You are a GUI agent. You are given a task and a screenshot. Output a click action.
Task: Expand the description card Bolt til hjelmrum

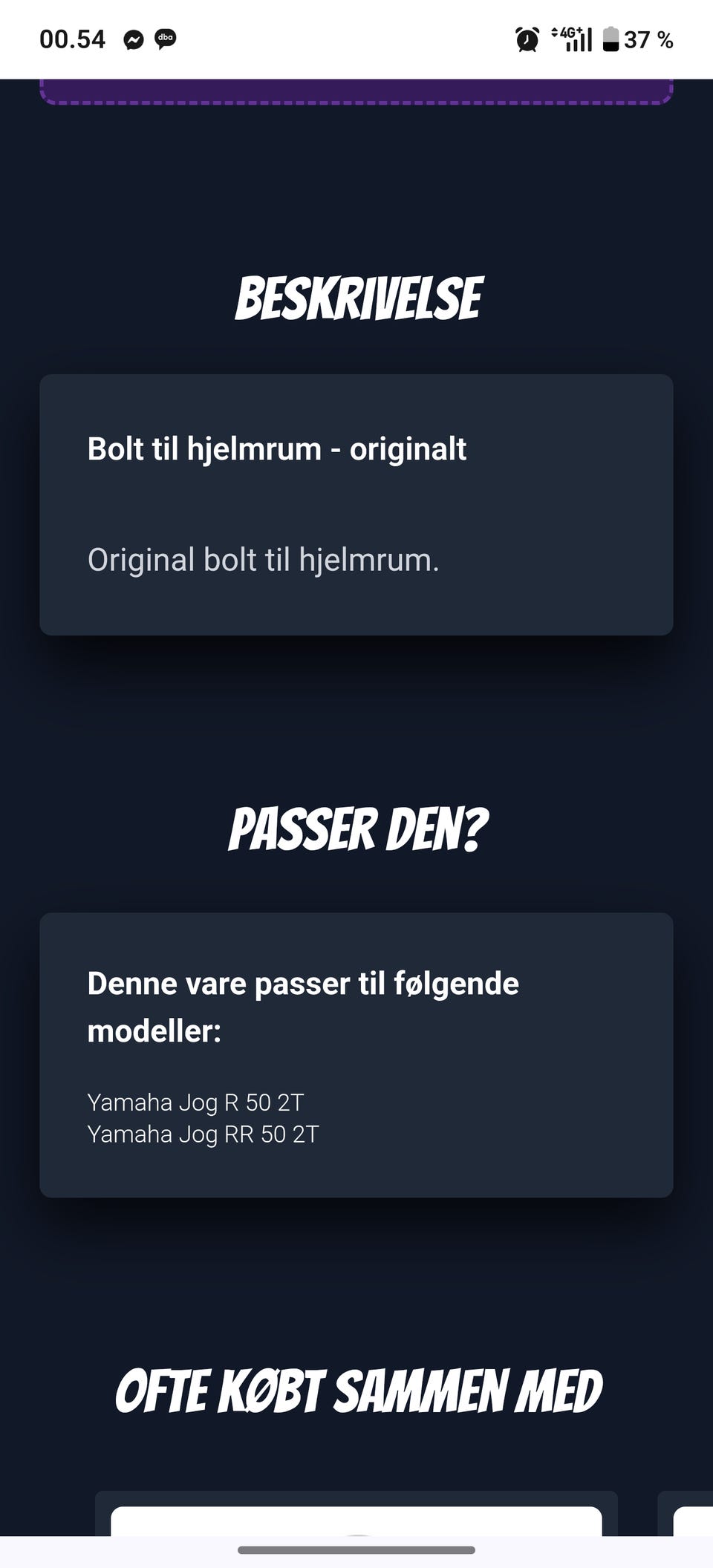click(x=356, y=504)
